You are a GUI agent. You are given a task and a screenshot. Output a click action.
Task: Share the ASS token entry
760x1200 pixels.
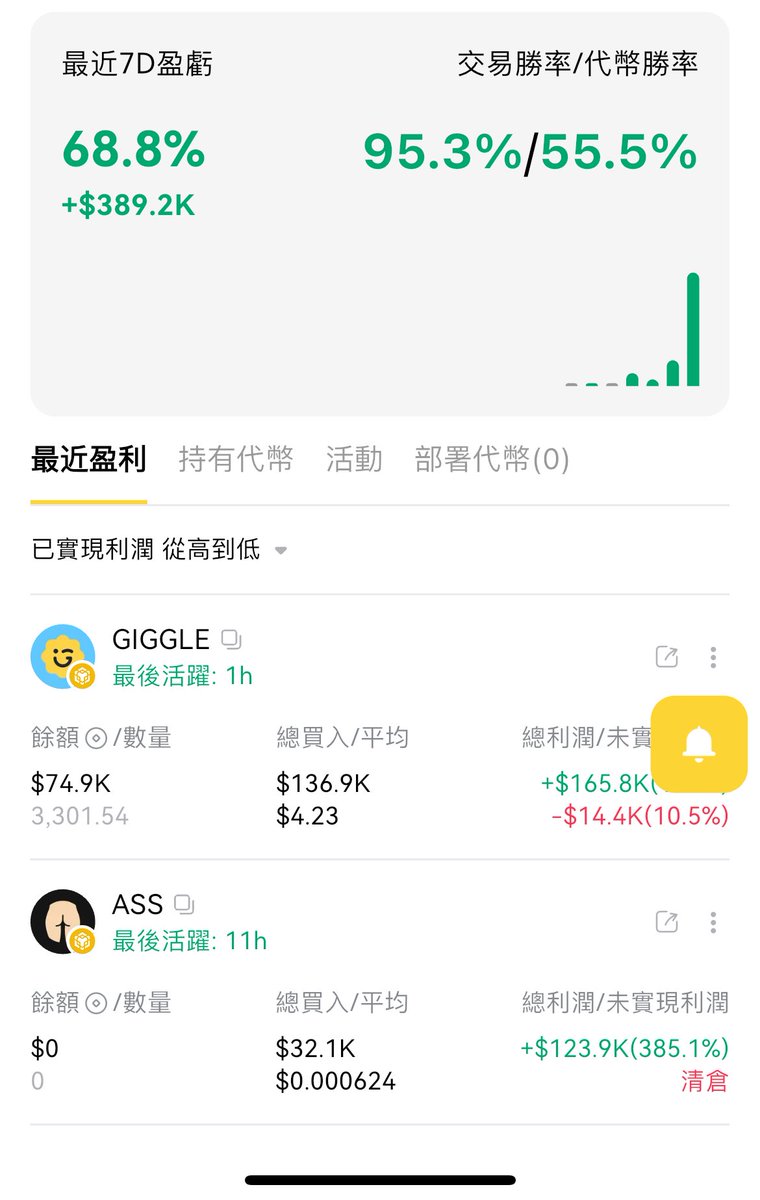pos(666,921)
